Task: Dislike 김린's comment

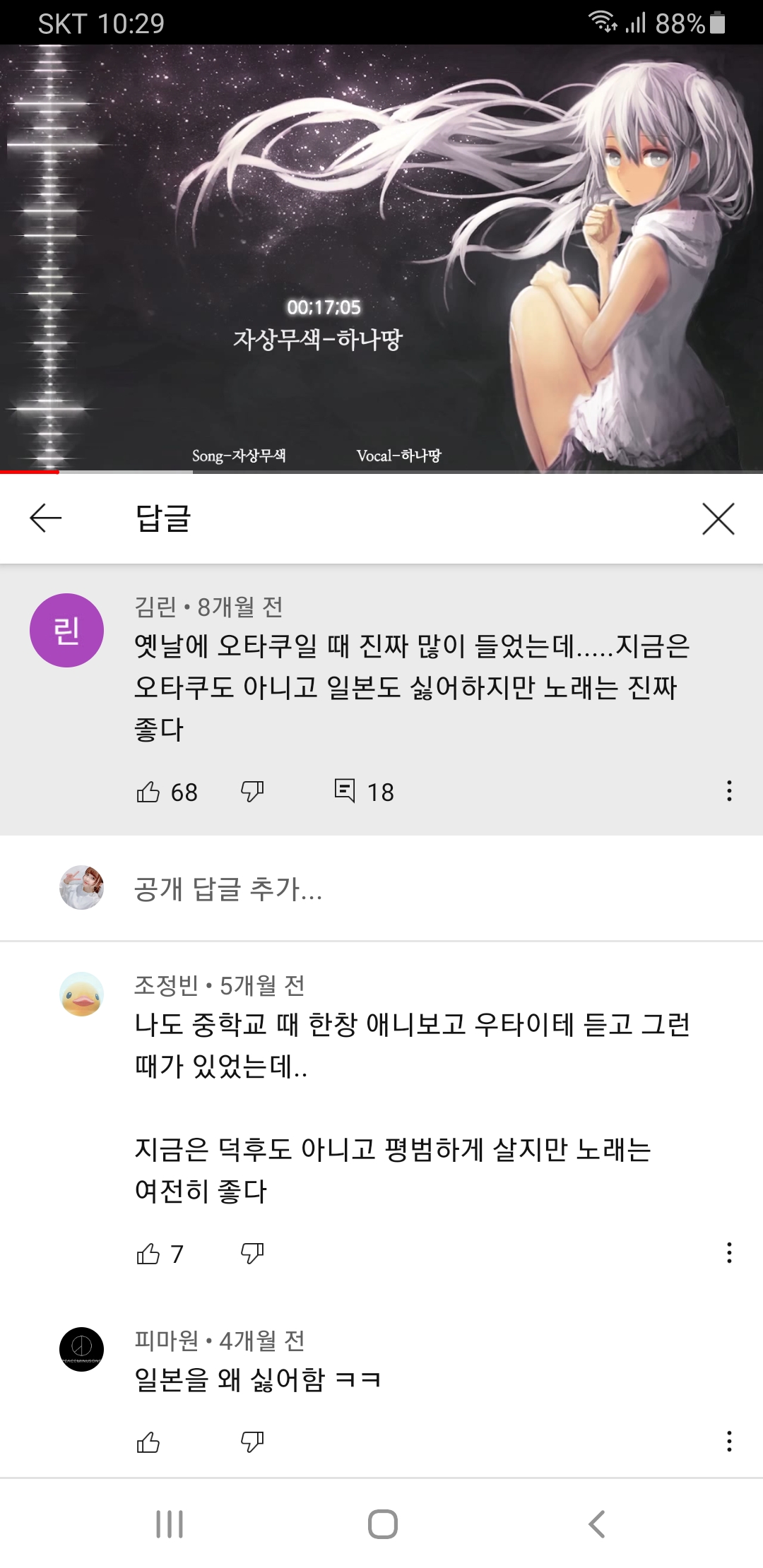Action: point(252,792)
